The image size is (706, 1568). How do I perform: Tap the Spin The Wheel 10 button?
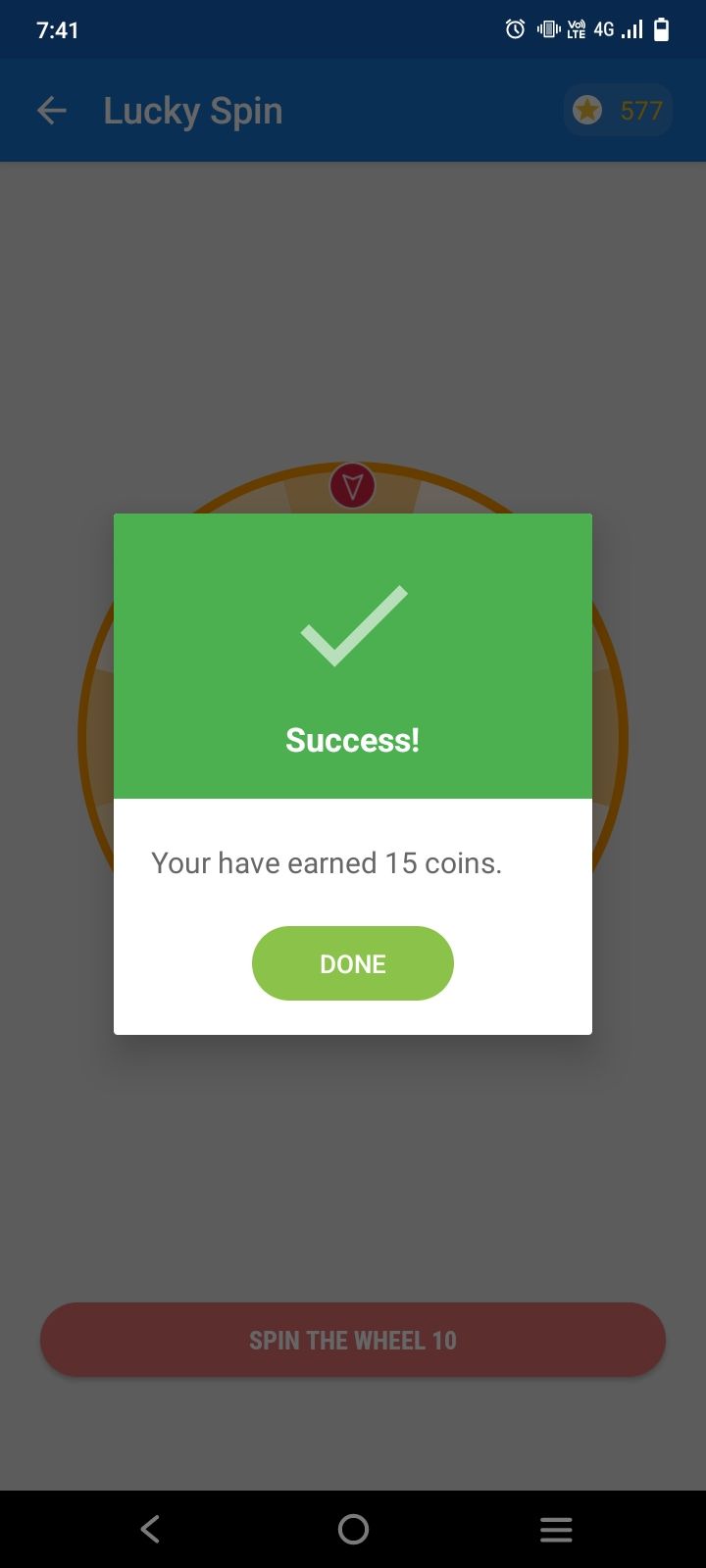pyautogui.click(x=353, y=1340)
